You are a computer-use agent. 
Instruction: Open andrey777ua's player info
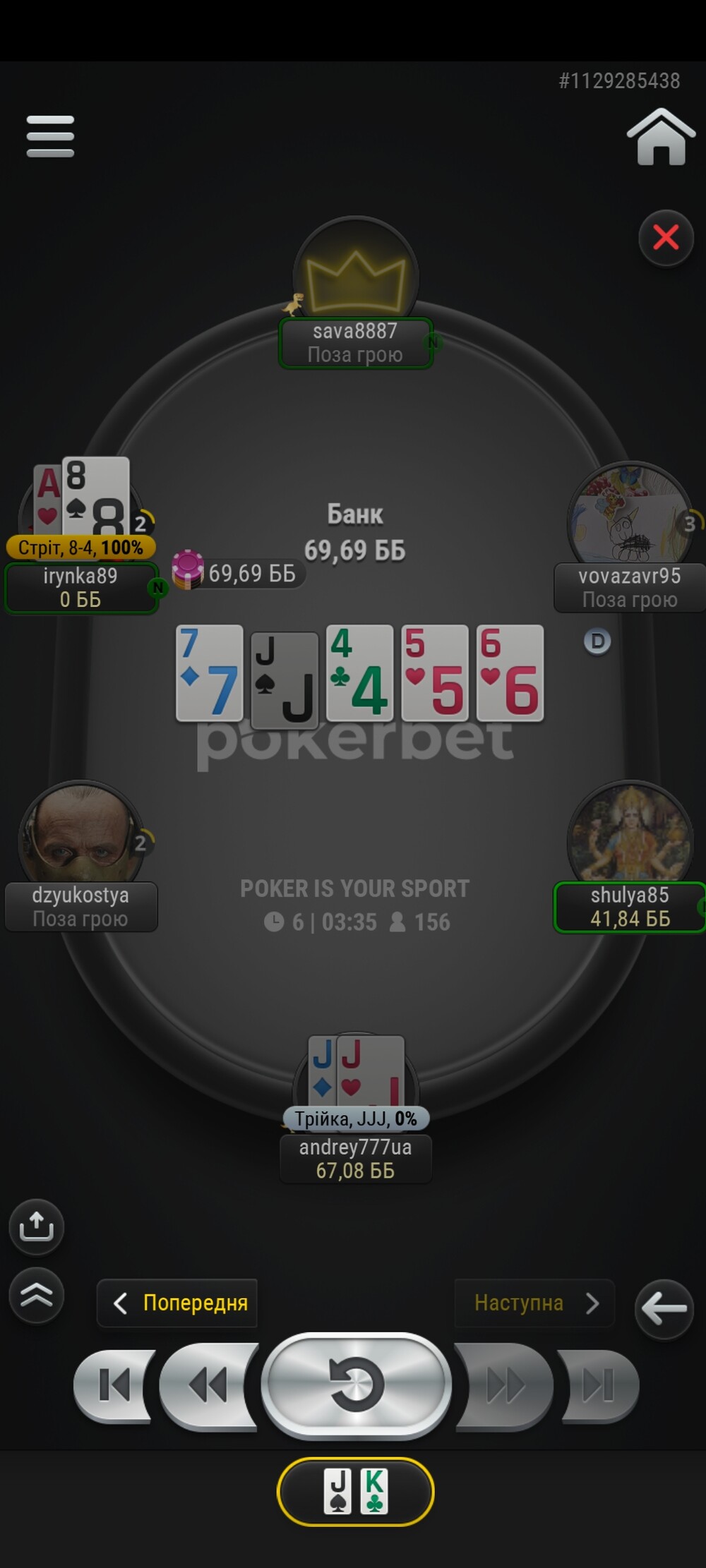[x=355, y=1158]
